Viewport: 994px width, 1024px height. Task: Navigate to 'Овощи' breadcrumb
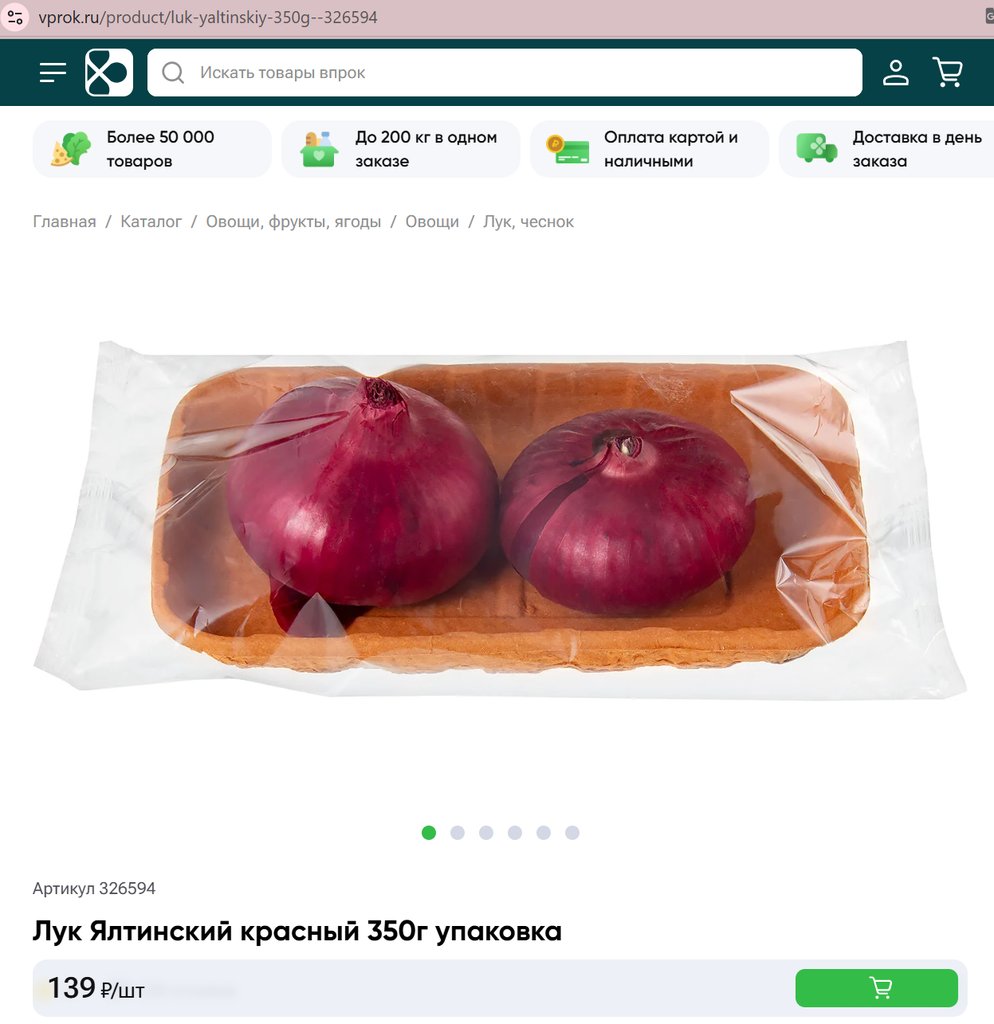point(432,222)
